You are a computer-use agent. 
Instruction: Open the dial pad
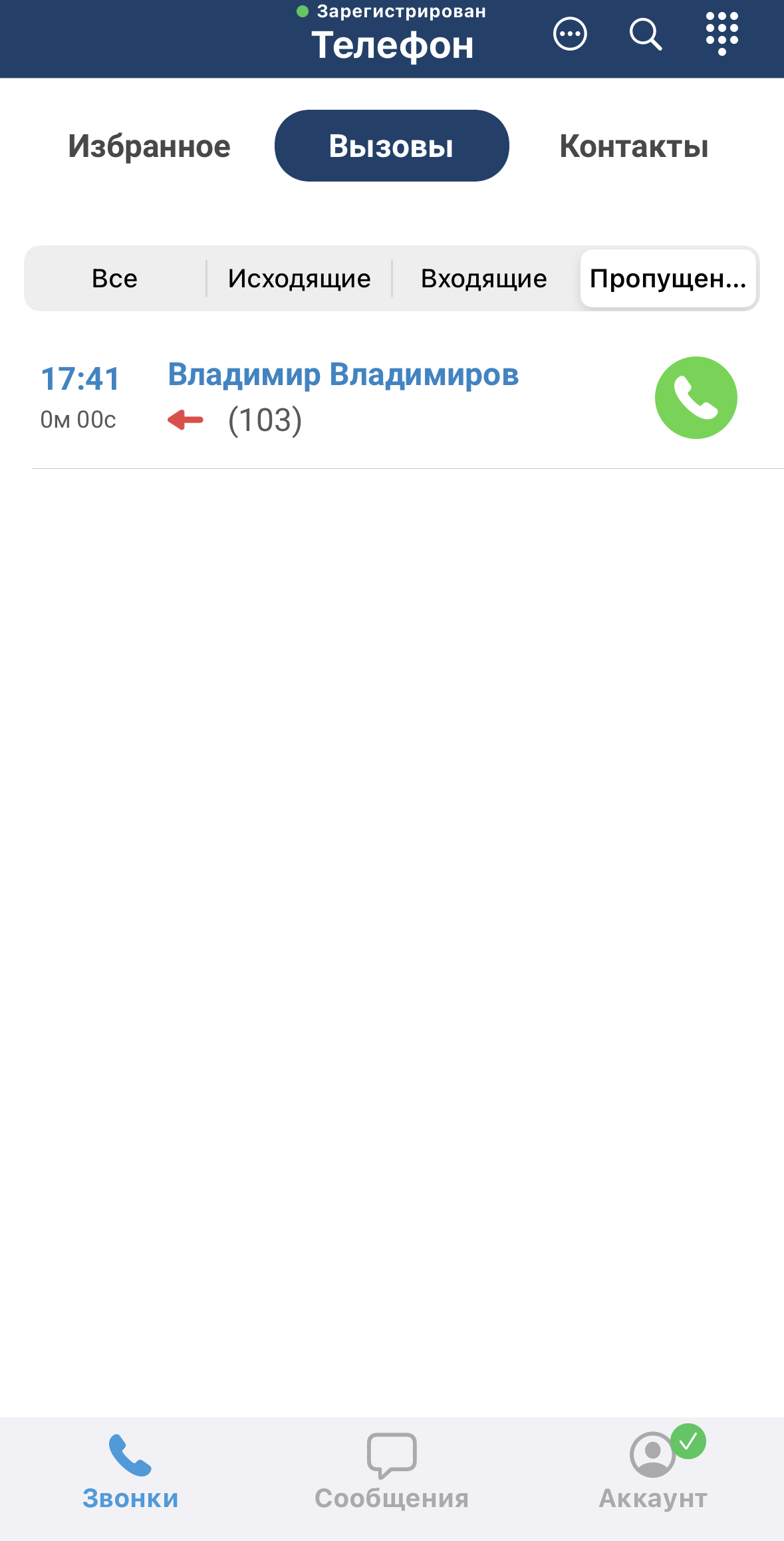(721, 33)
